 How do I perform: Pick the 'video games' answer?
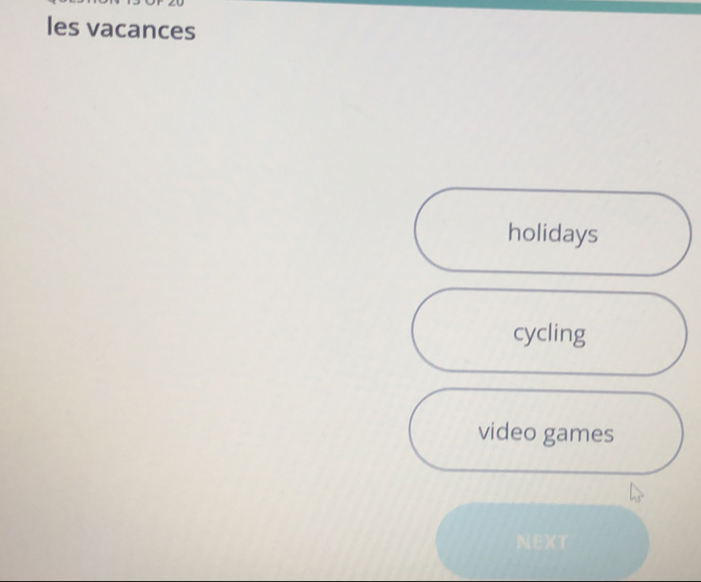(546, 433)
